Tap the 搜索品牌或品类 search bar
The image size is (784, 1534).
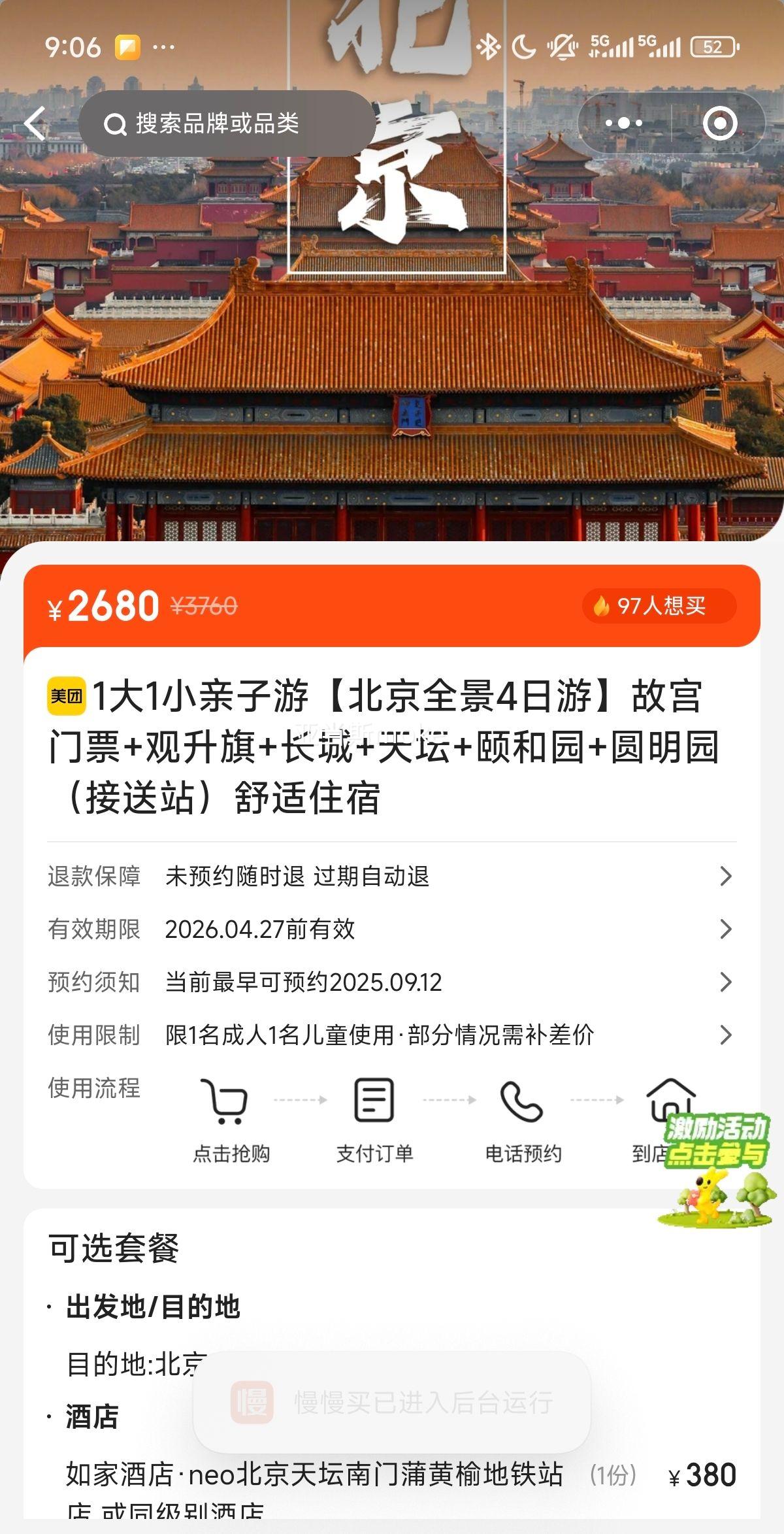point(222,122)
